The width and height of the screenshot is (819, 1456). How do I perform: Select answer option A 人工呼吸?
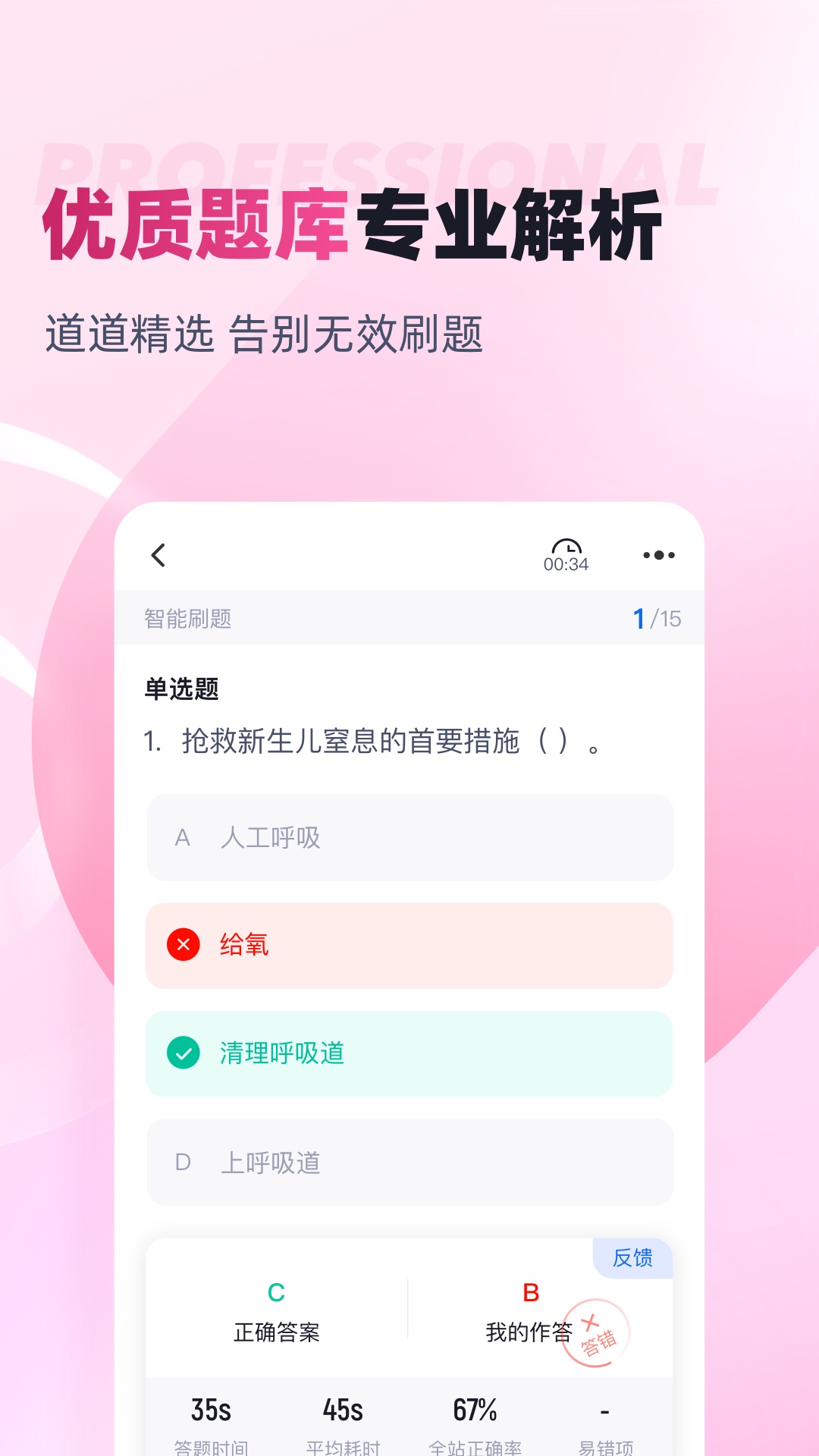[x=409, y=838]
